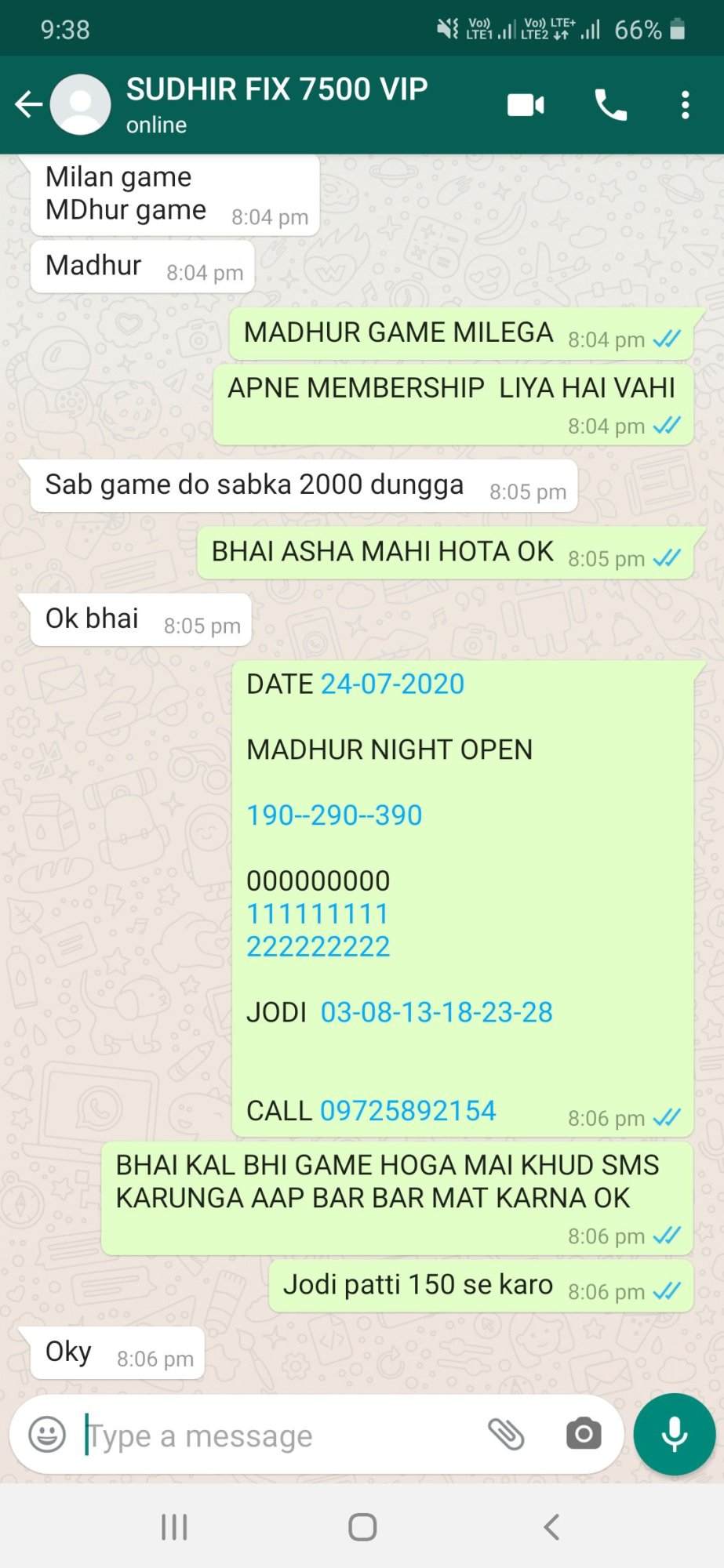Tap the voice message microphone button

pyautogui.click(x=675, y=1434)
